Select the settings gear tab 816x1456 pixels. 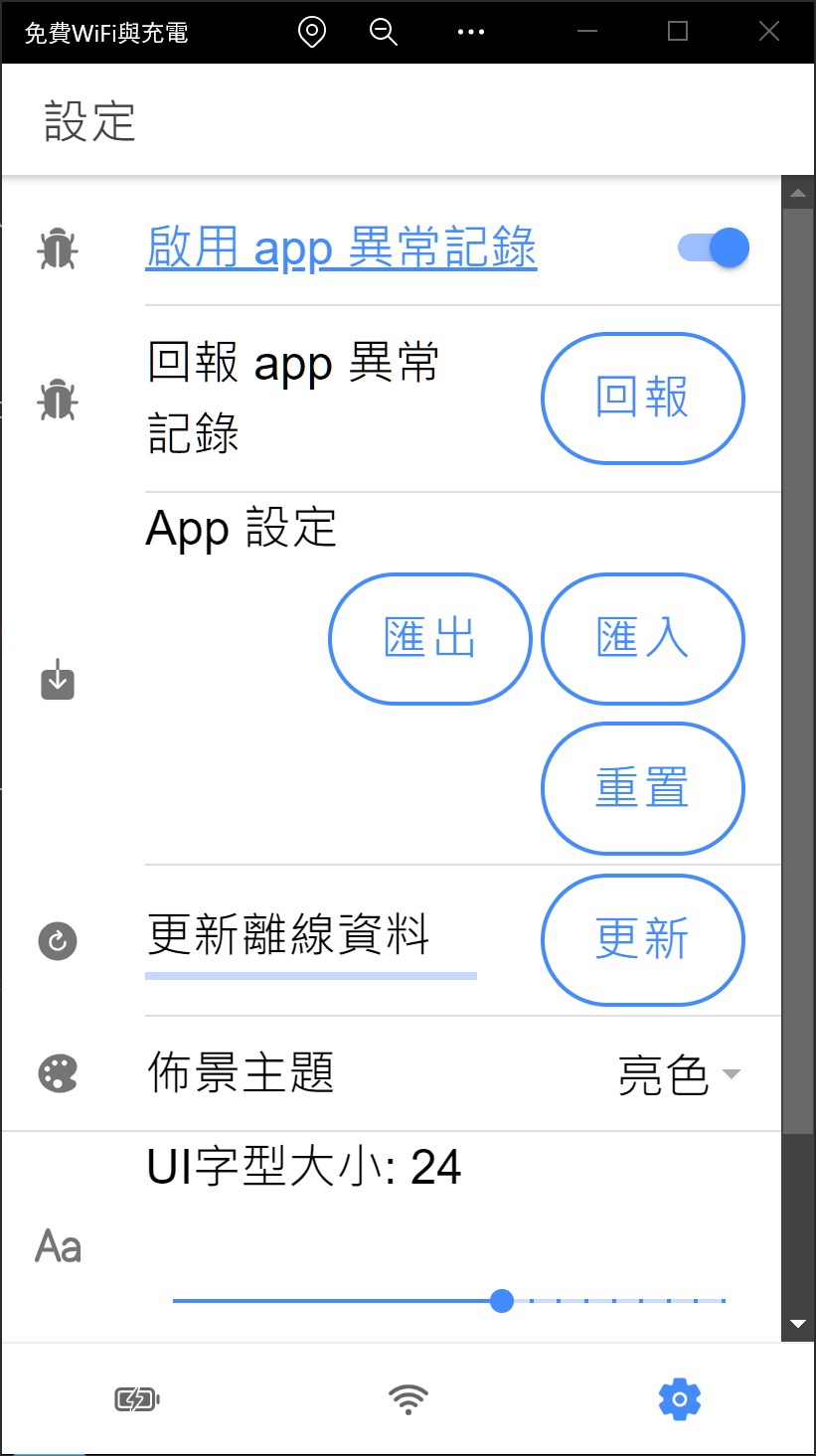[x=680, y=1400]
